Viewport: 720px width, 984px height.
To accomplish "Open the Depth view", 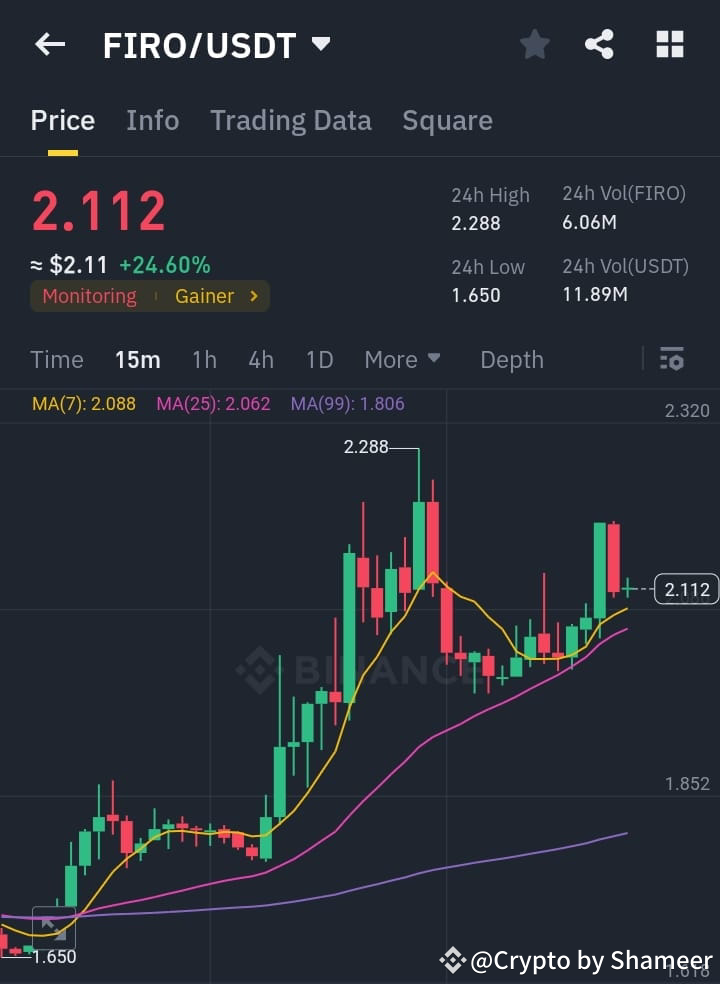I will click(x=511, y=359).
